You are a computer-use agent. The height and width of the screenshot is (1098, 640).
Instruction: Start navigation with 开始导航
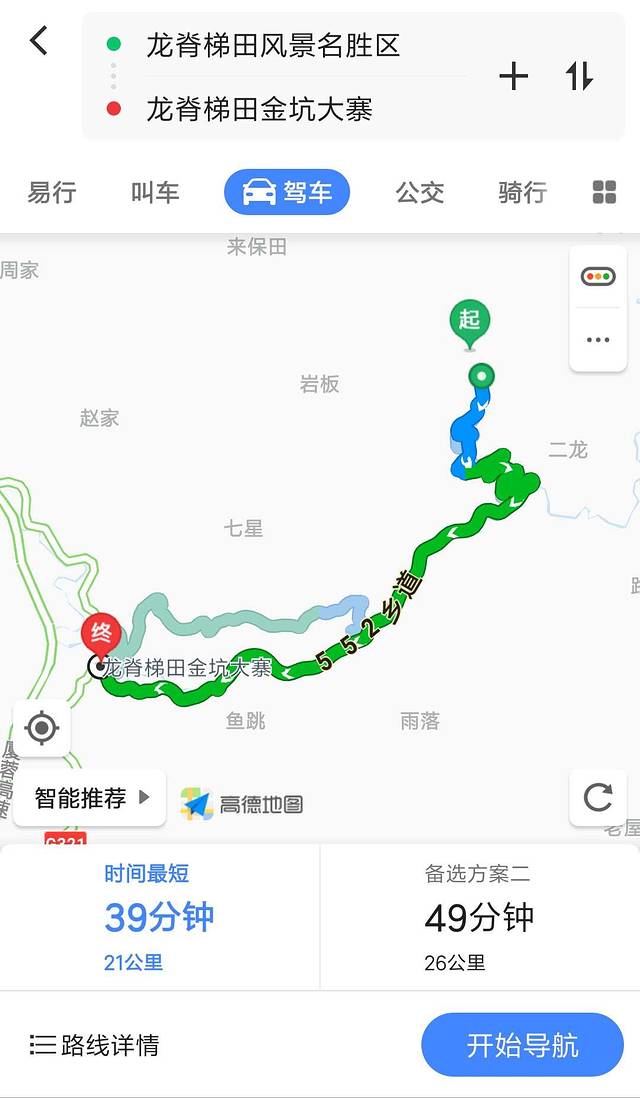(x=522, y=1045)
